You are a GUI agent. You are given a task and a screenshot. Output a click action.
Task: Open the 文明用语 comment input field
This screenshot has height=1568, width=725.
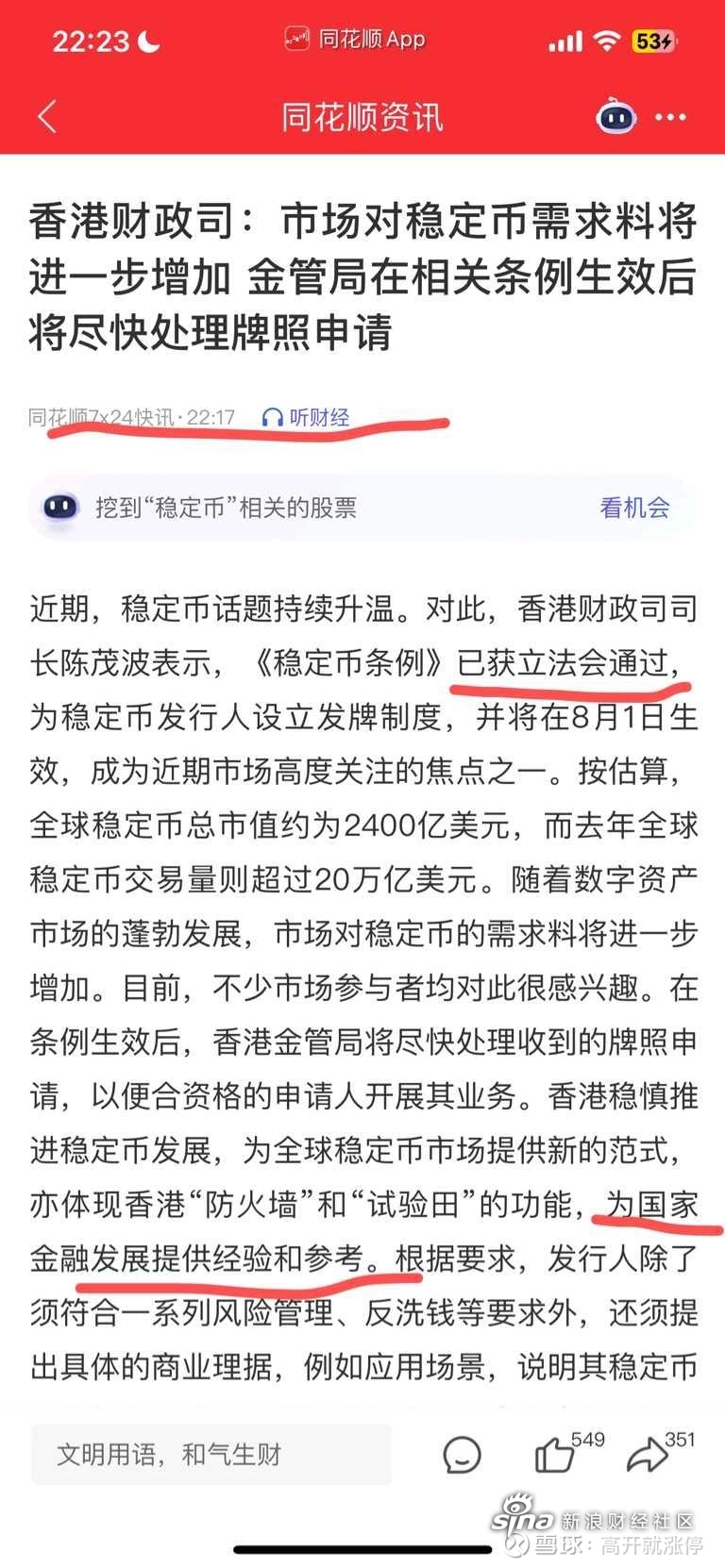(x=211, y=1454)
